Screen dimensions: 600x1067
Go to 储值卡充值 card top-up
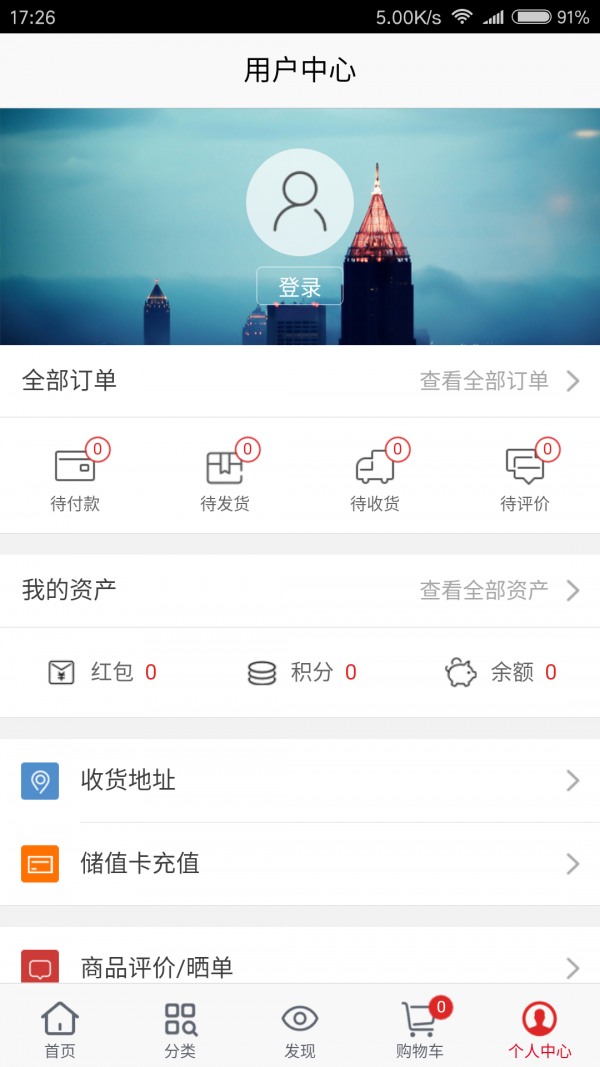click(300, 863)
